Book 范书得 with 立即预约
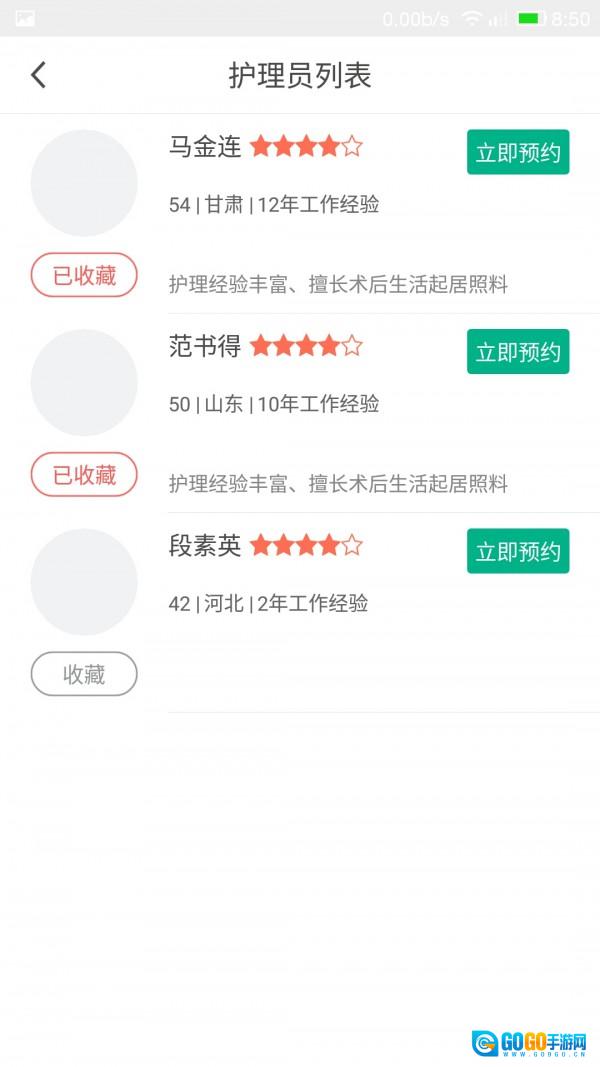This screenshot has width=600, height=1067. tap(517, 352)
